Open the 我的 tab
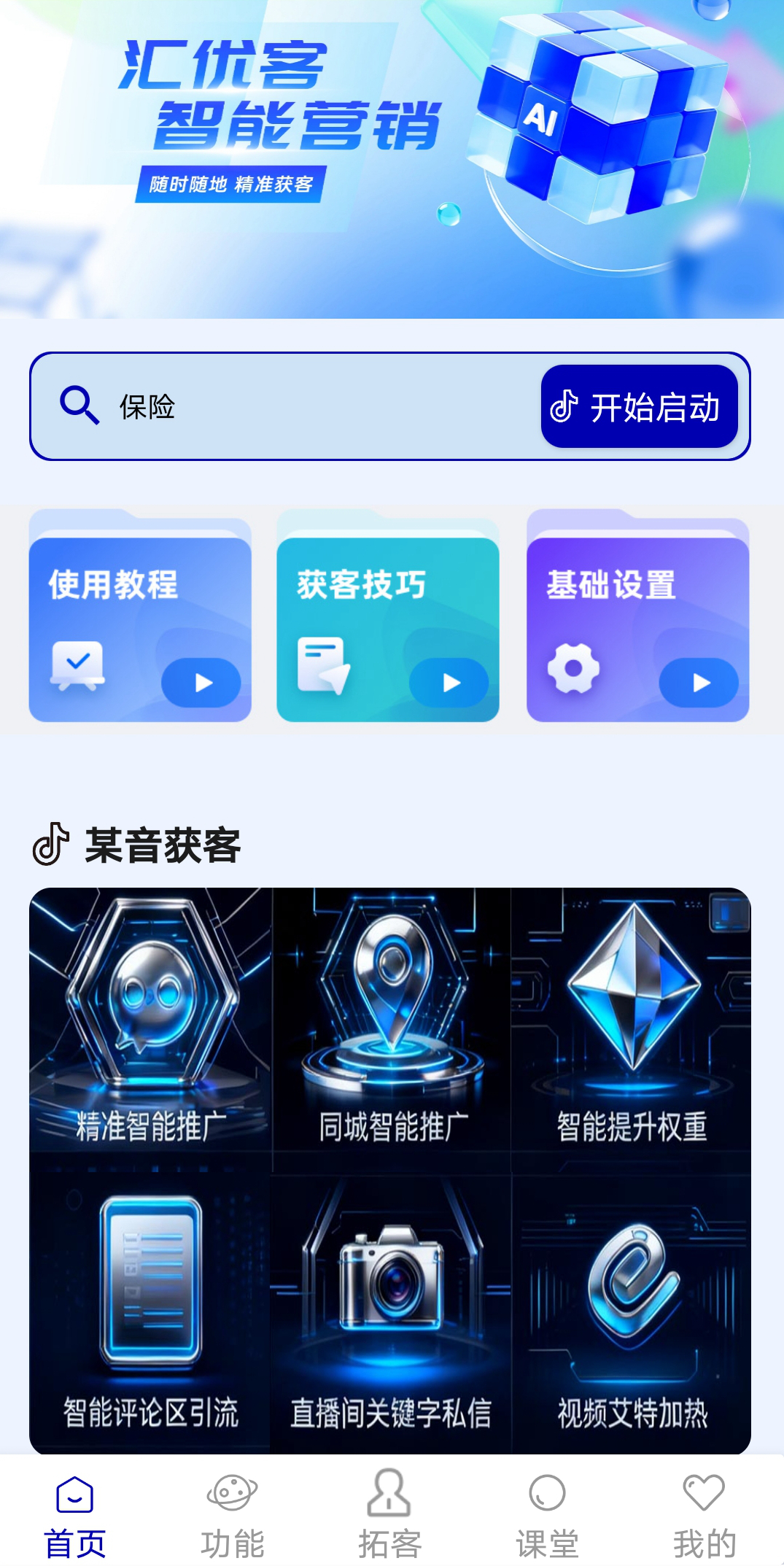784x1566 pixels. click(704, 1514)
